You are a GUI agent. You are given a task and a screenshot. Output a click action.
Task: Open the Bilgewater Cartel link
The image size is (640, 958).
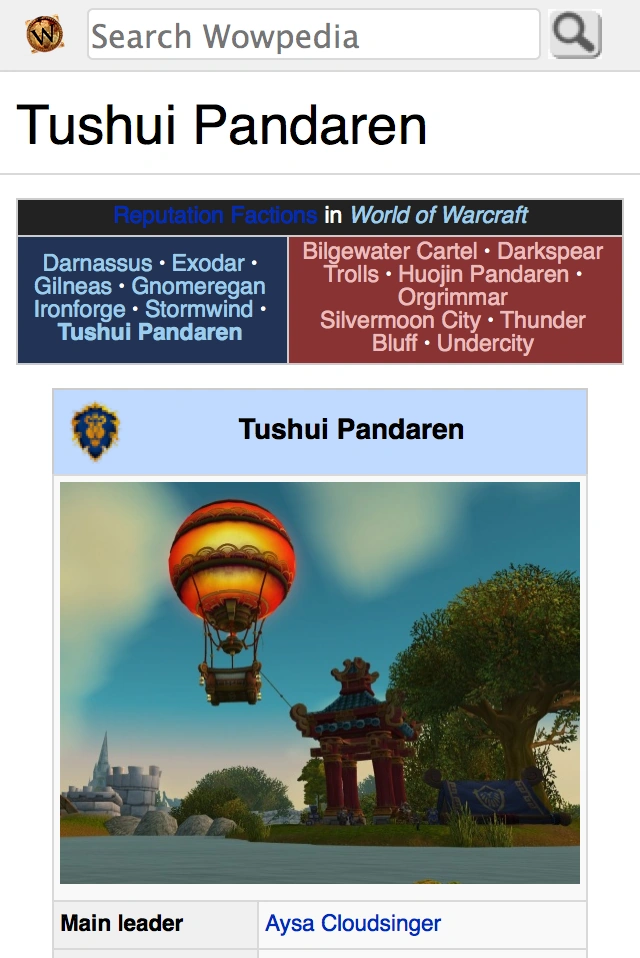pos(392,251)
